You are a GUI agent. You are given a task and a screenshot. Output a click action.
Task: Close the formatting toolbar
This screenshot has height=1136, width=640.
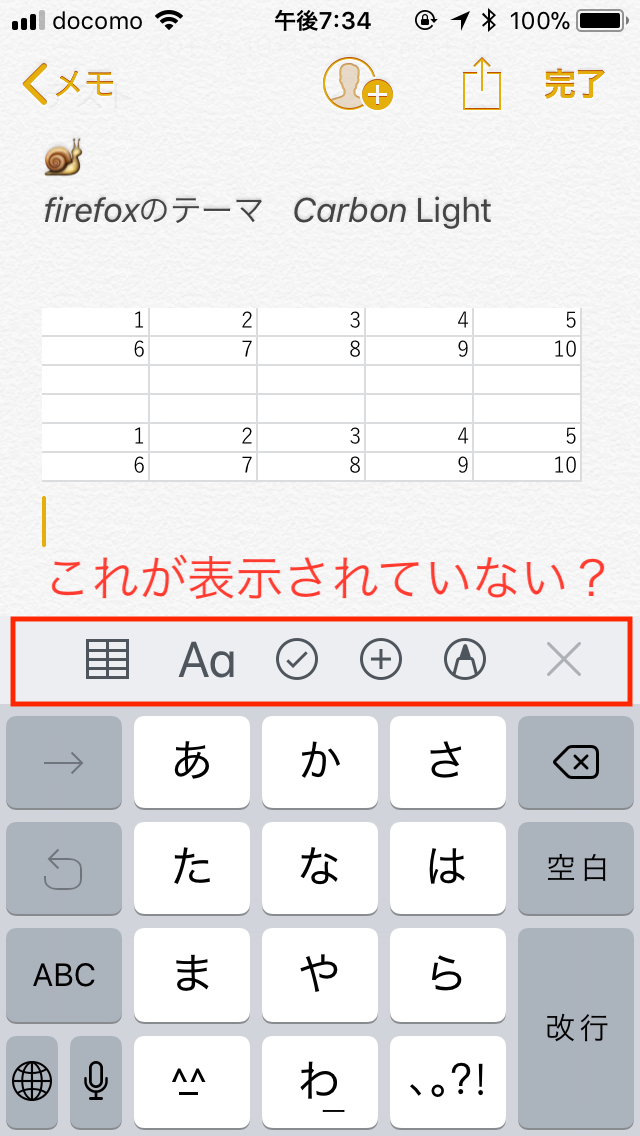pos(564,660)
